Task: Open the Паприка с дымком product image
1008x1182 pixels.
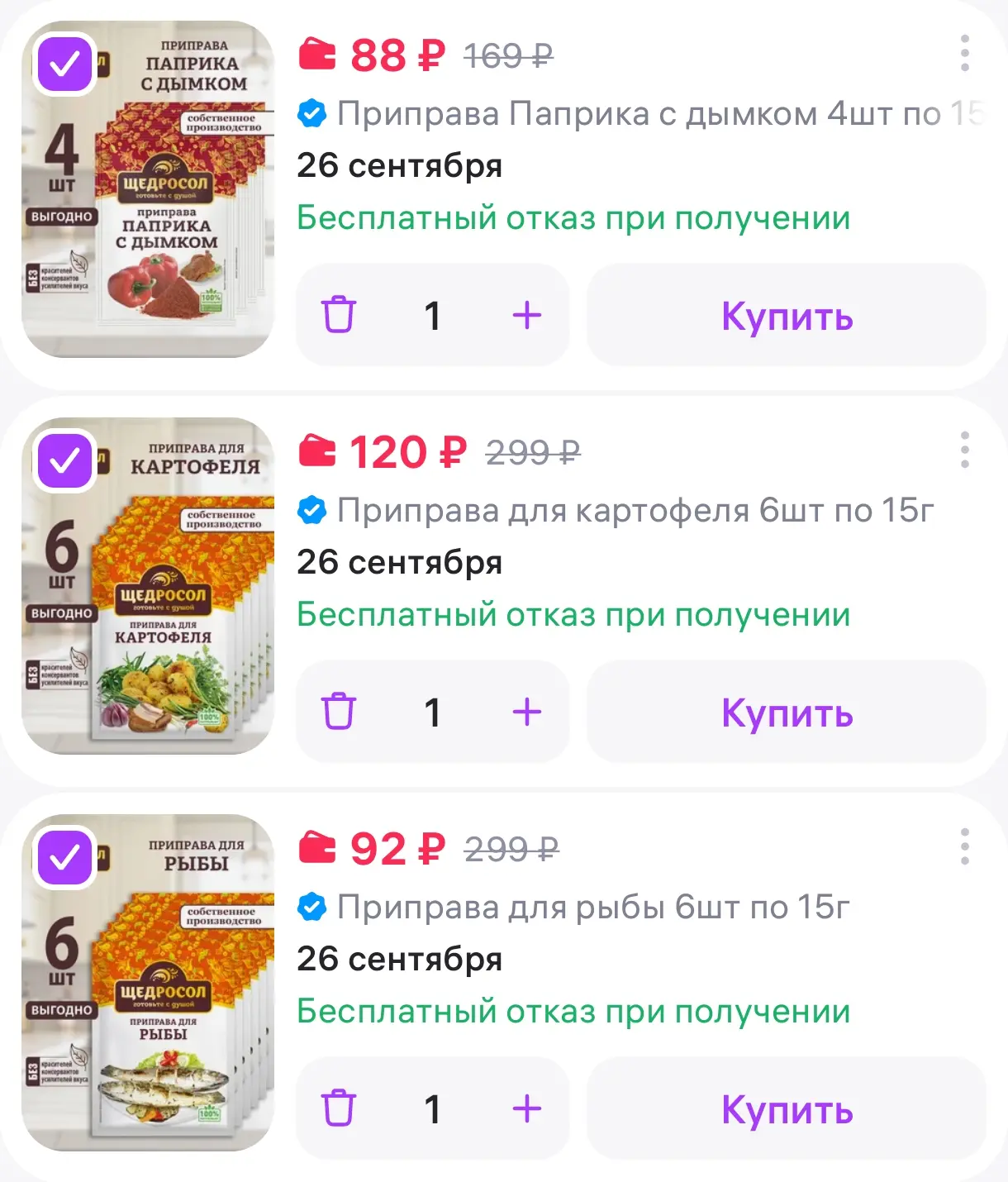Action: (x=148, y=189)
